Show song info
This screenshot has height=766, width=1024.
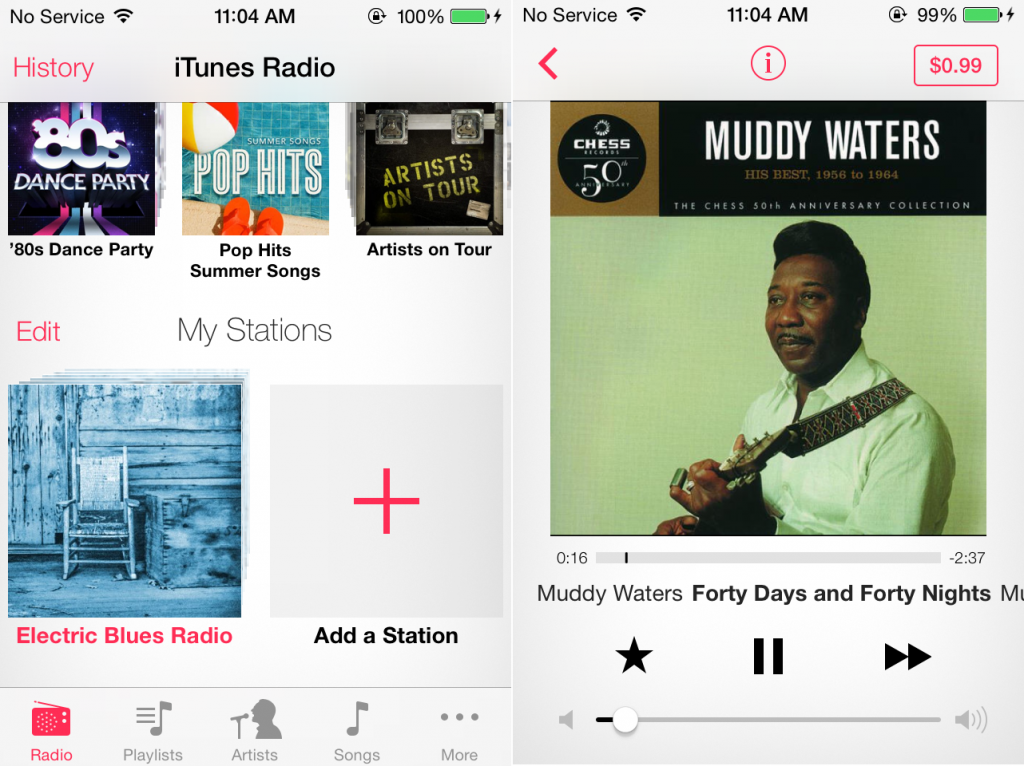pos(768,65)
